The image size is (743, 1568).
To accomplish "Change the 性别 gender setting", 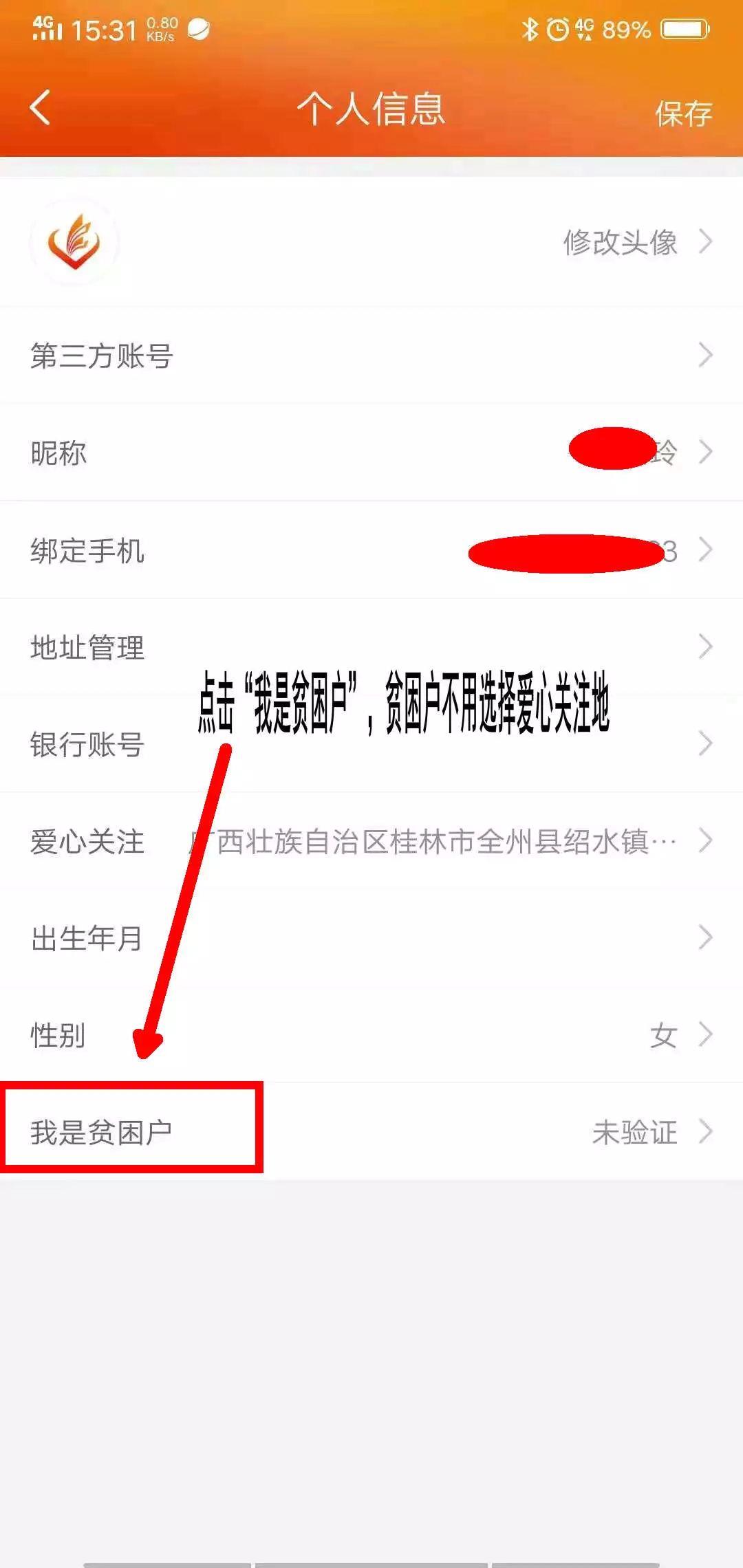I will click(x=371, y=1035).
